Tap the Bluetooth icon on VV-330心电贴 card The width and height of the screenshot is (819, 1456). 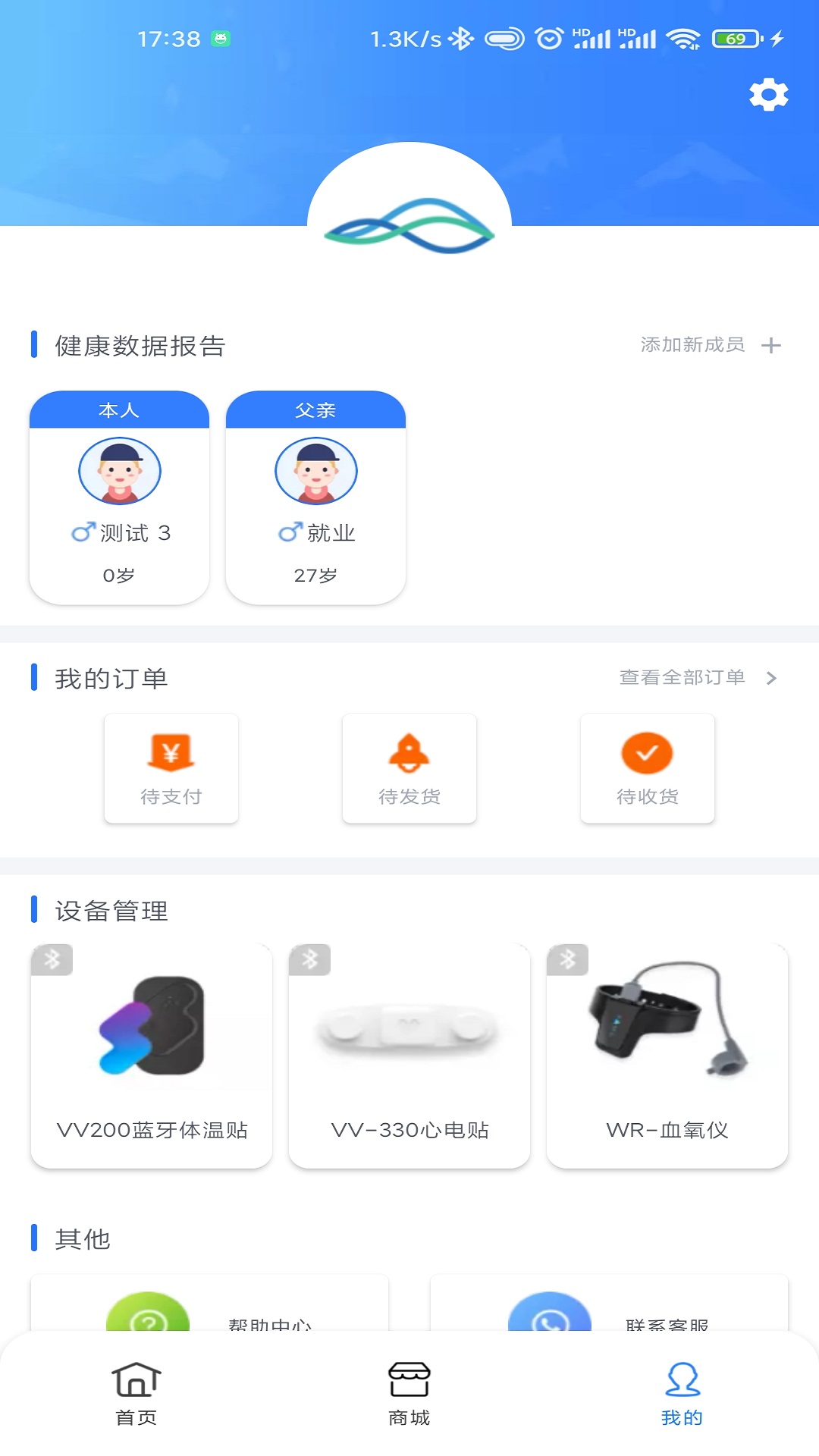309,959
